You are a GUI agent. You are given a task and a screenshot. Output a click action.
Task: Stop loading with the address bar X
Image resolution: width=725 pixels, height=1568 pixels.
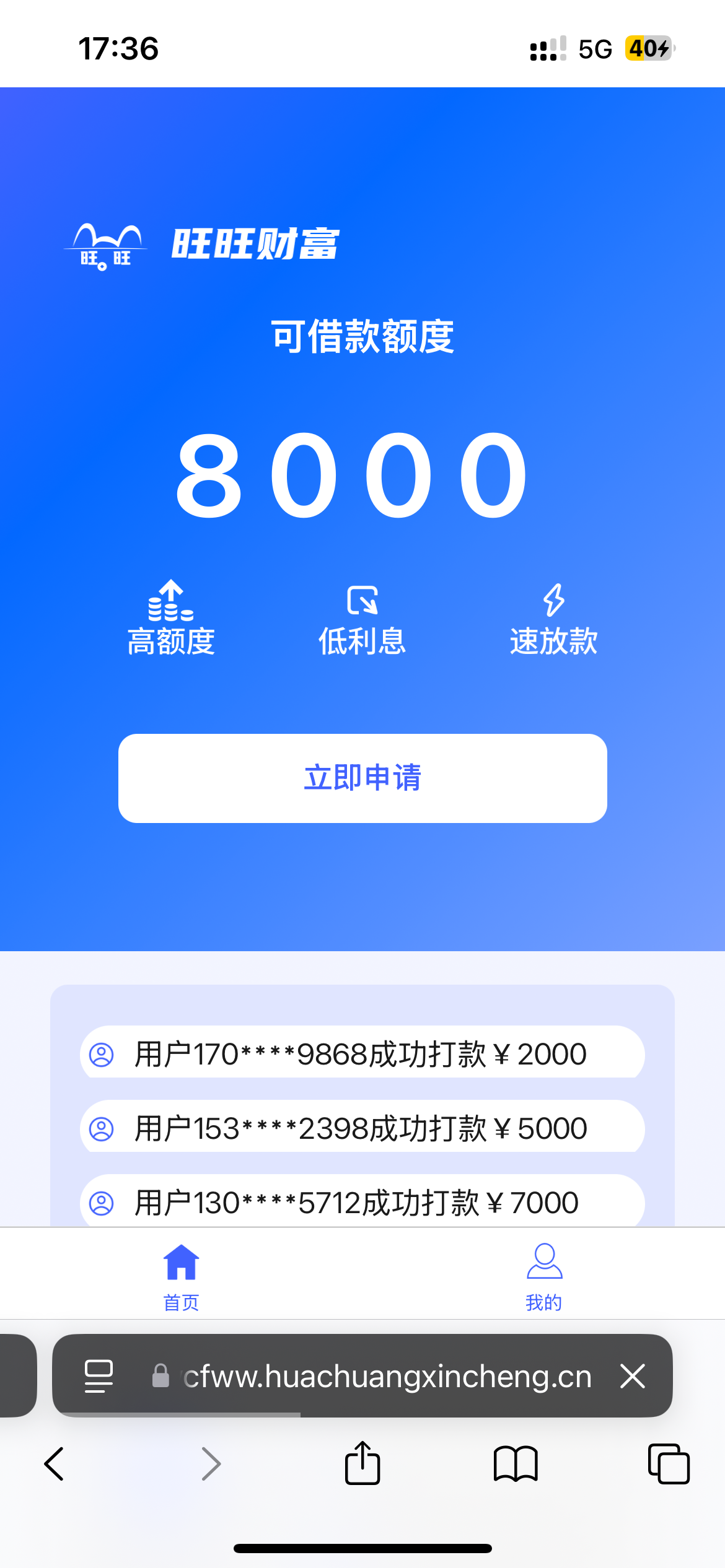click(633, 1377)
